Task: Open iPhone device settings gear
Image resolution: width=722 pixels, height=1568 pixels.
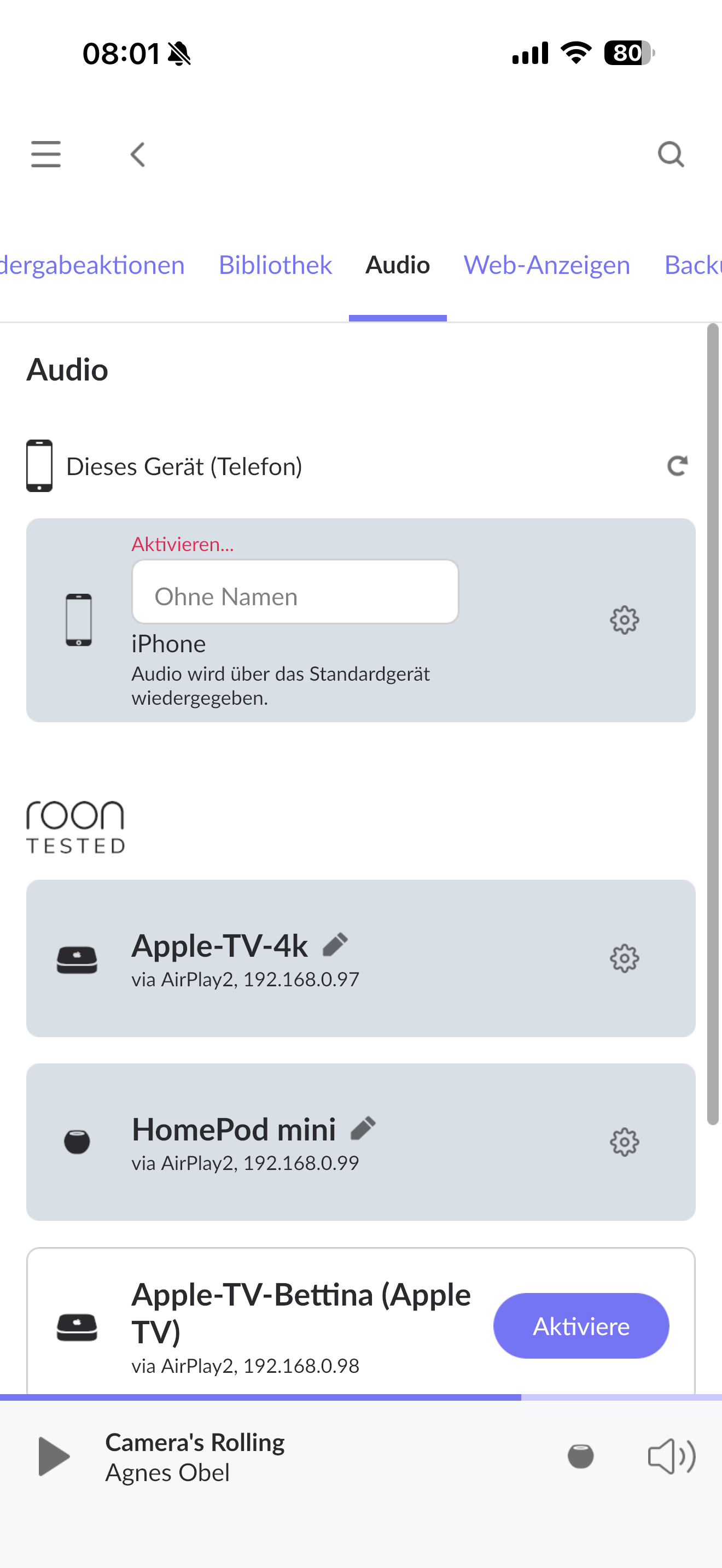Action: point(625,621)
